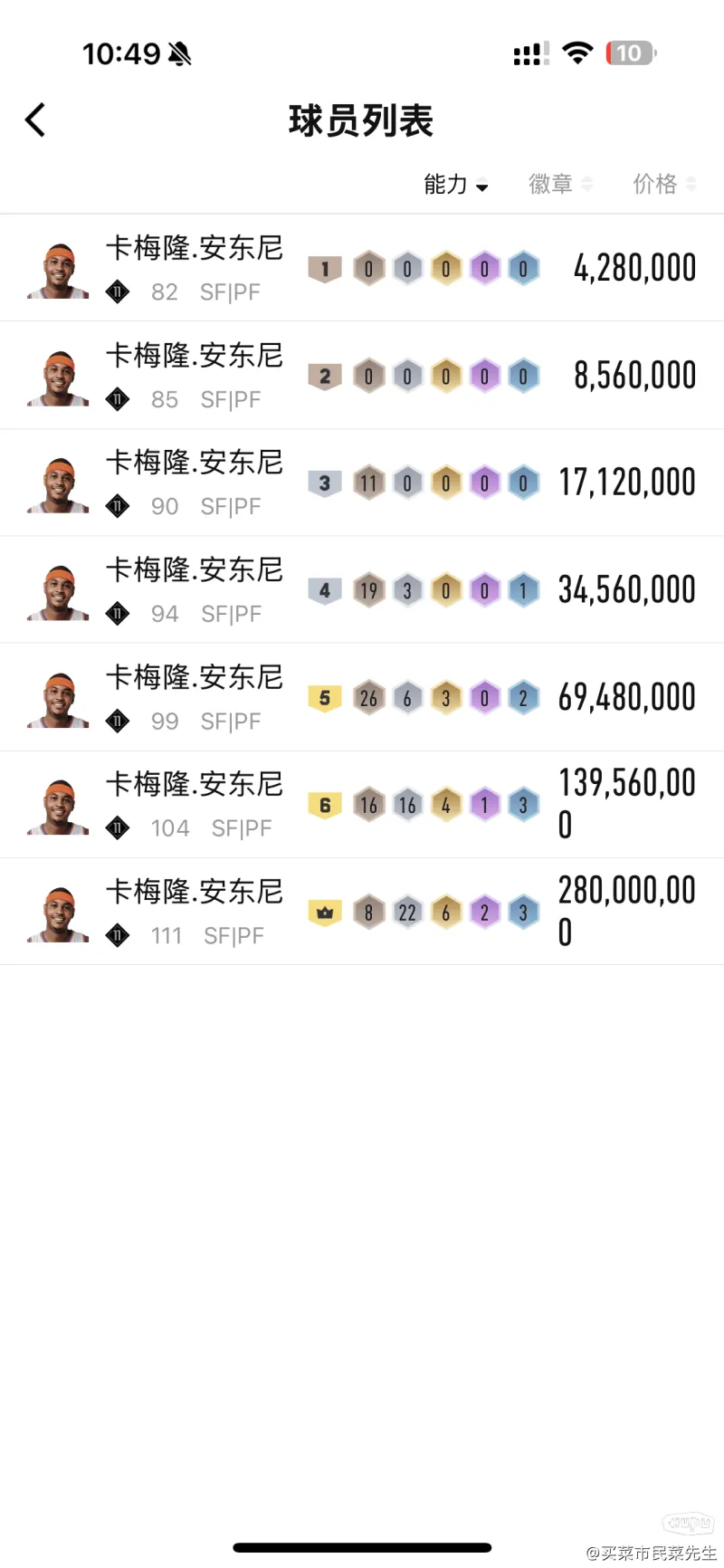Open the 卡梅隆.安东尼 card rated 82
Screen dimensions: 724x1568
pos(362,269)
